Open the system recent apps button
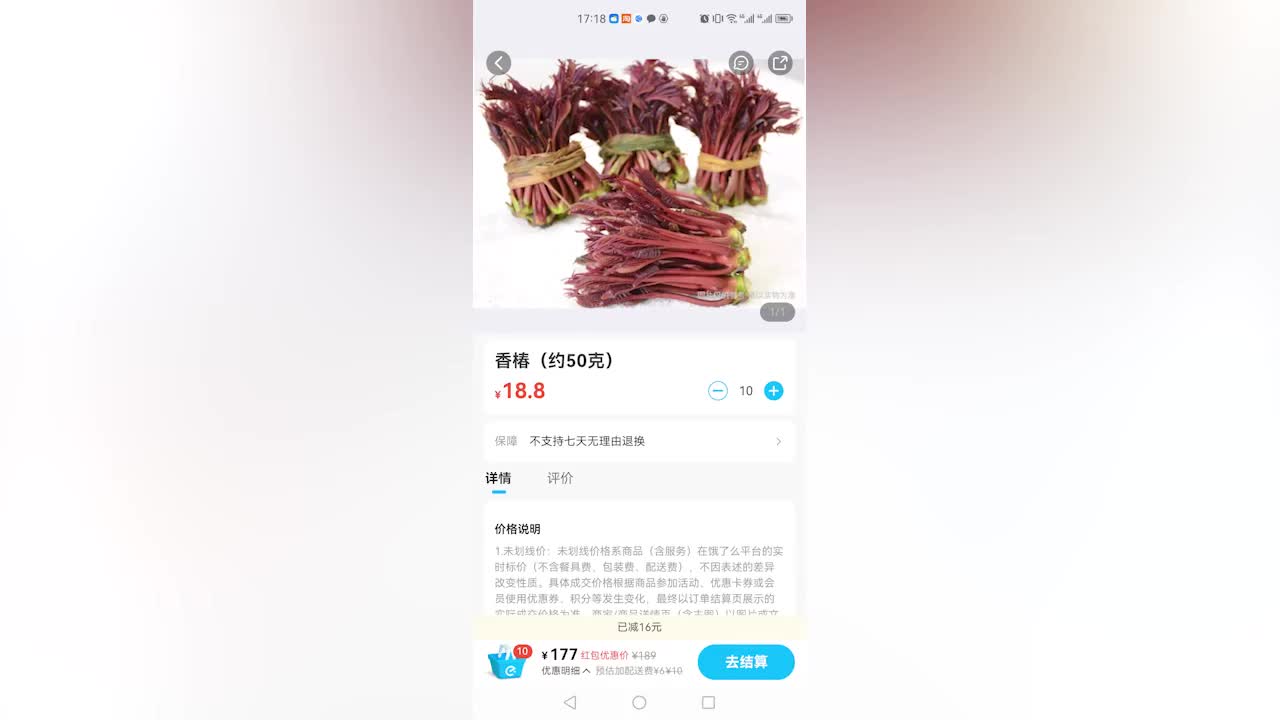 (x=708, y=703)
